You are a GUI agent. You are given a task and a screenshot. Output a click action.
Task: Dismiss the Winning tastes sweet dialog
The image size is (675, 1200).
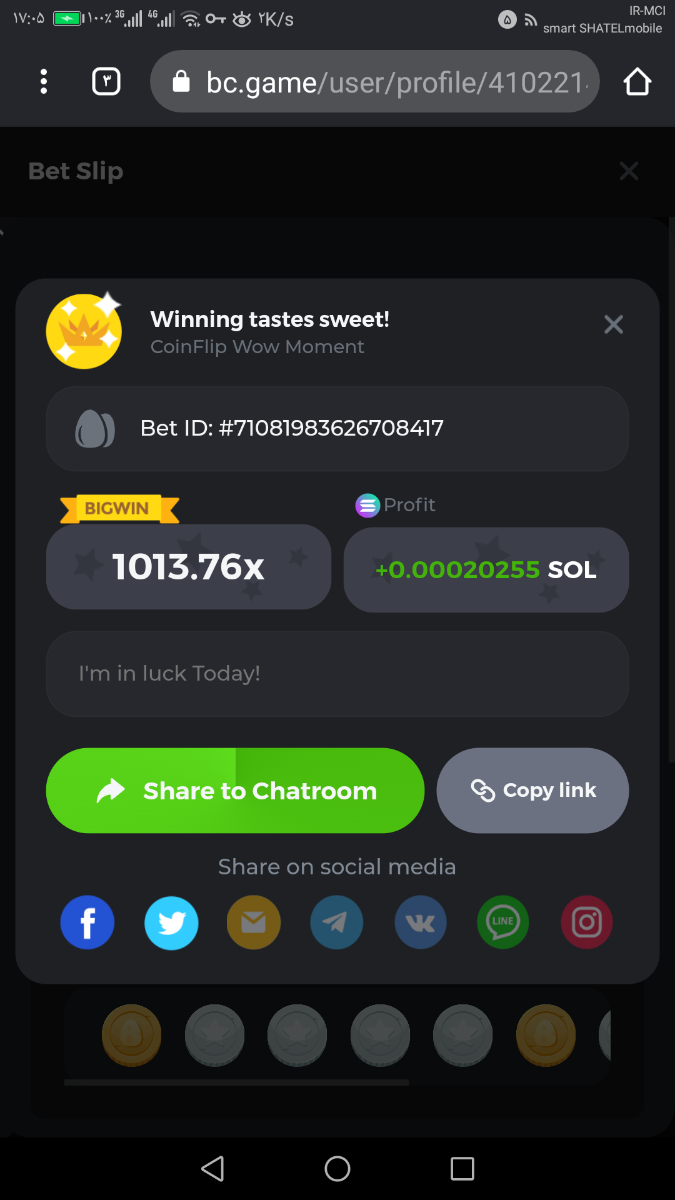[x=613, y=324]
